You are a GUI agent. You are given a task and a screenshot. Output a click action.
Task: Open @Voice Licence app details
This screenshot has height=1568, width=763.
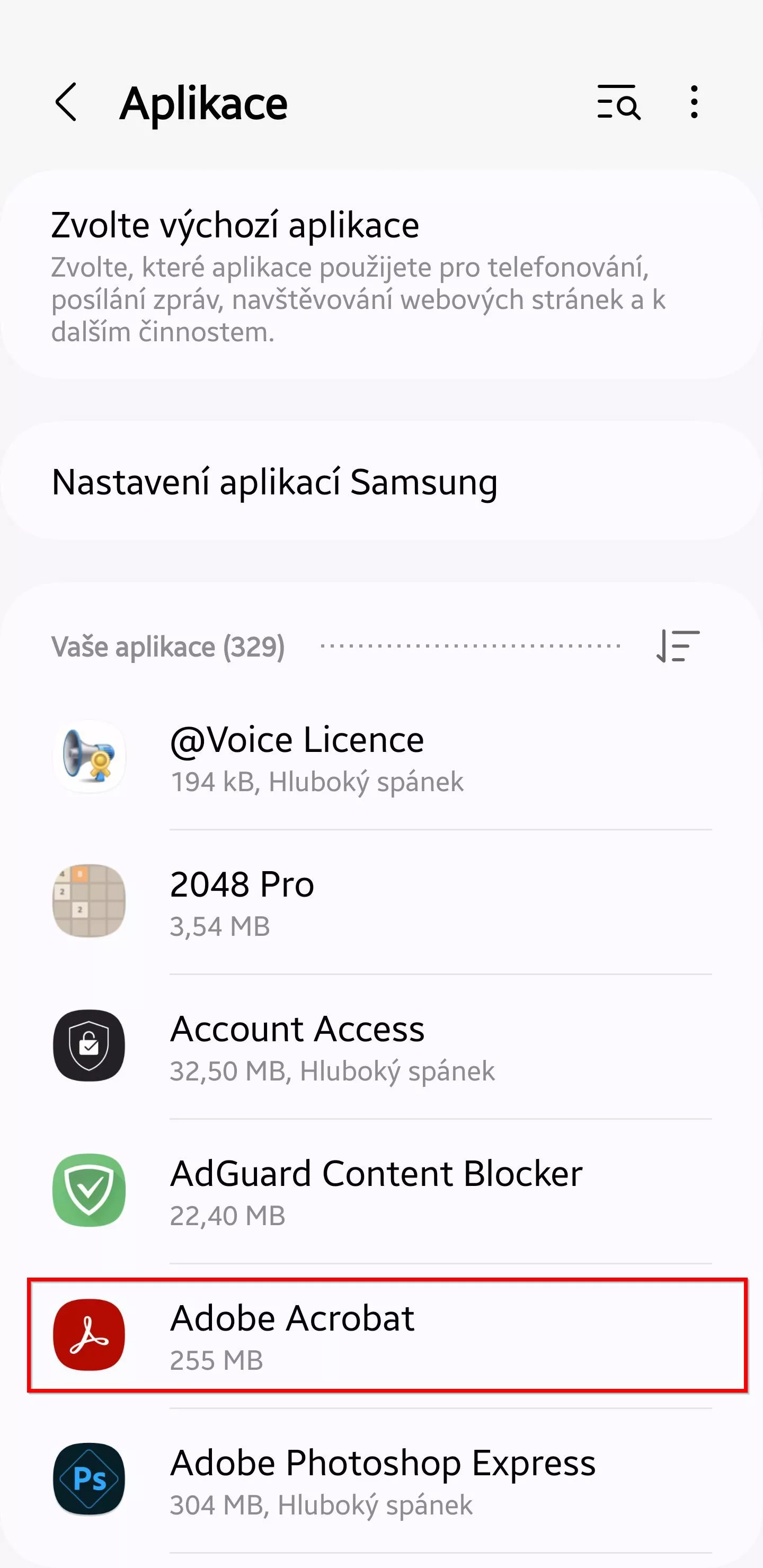pos(381,757)
